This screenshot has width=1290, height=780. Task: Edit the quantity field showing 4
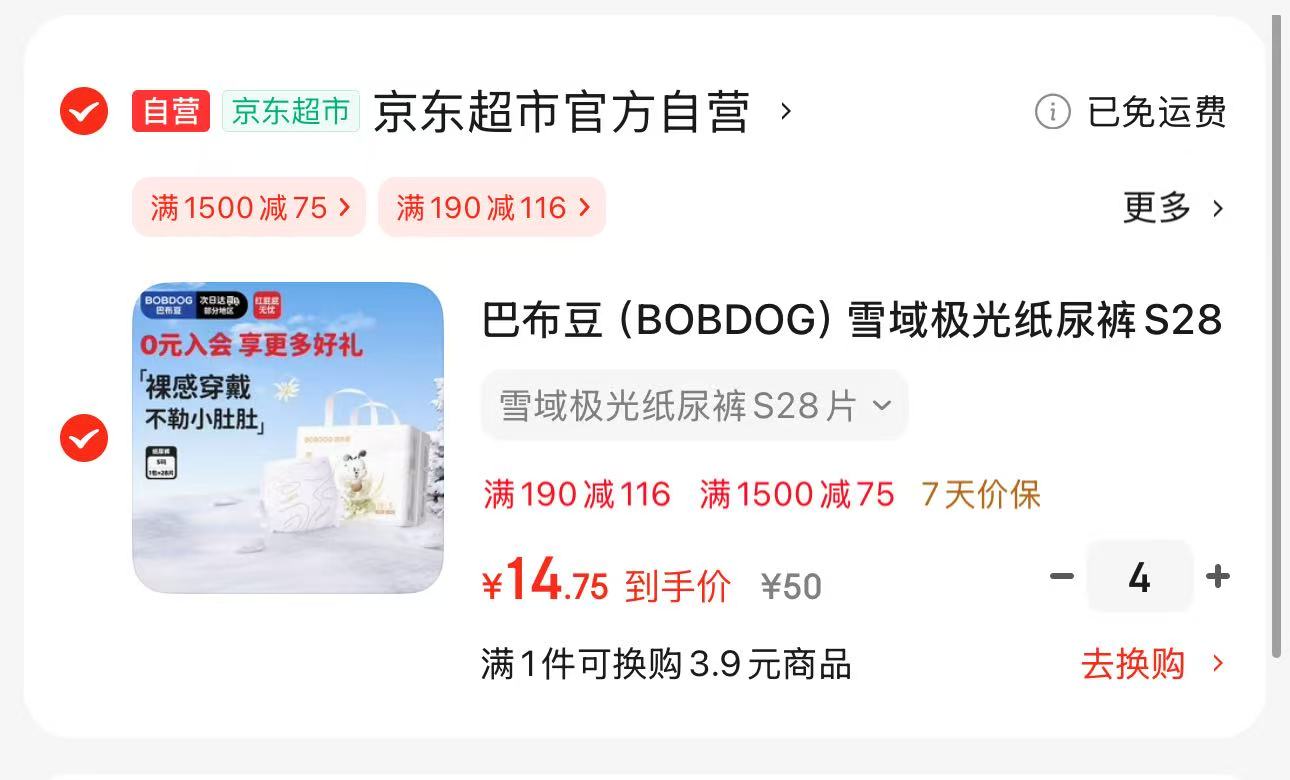click(1139, 577)
